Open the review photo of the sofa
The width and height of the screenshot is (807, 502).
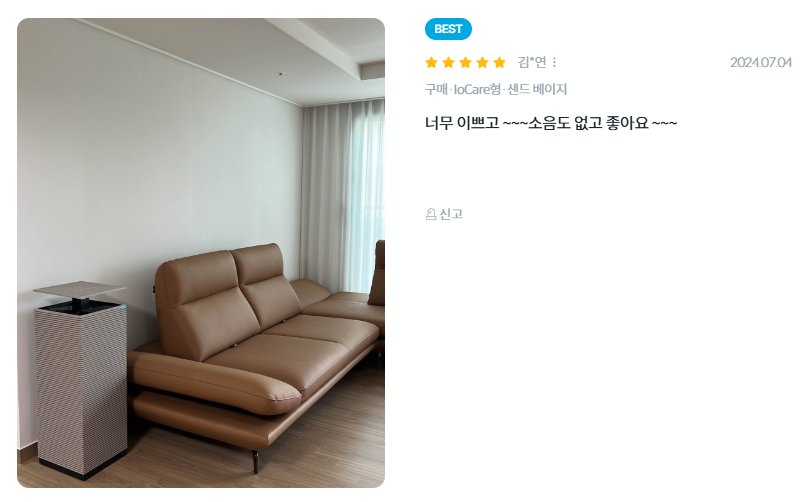coord(200,252)
